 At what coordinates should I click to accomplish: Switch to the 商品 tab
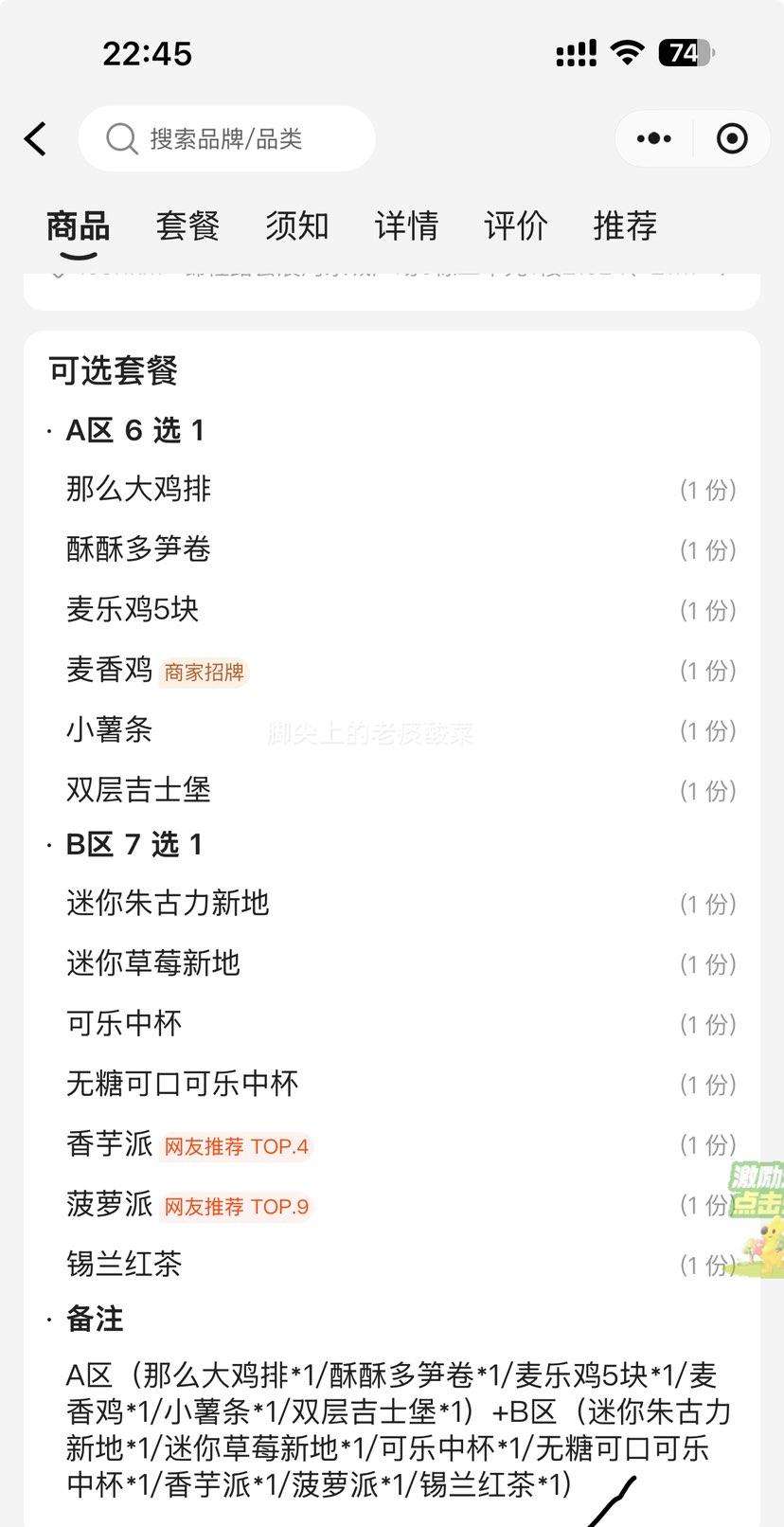tap(78, 226)
